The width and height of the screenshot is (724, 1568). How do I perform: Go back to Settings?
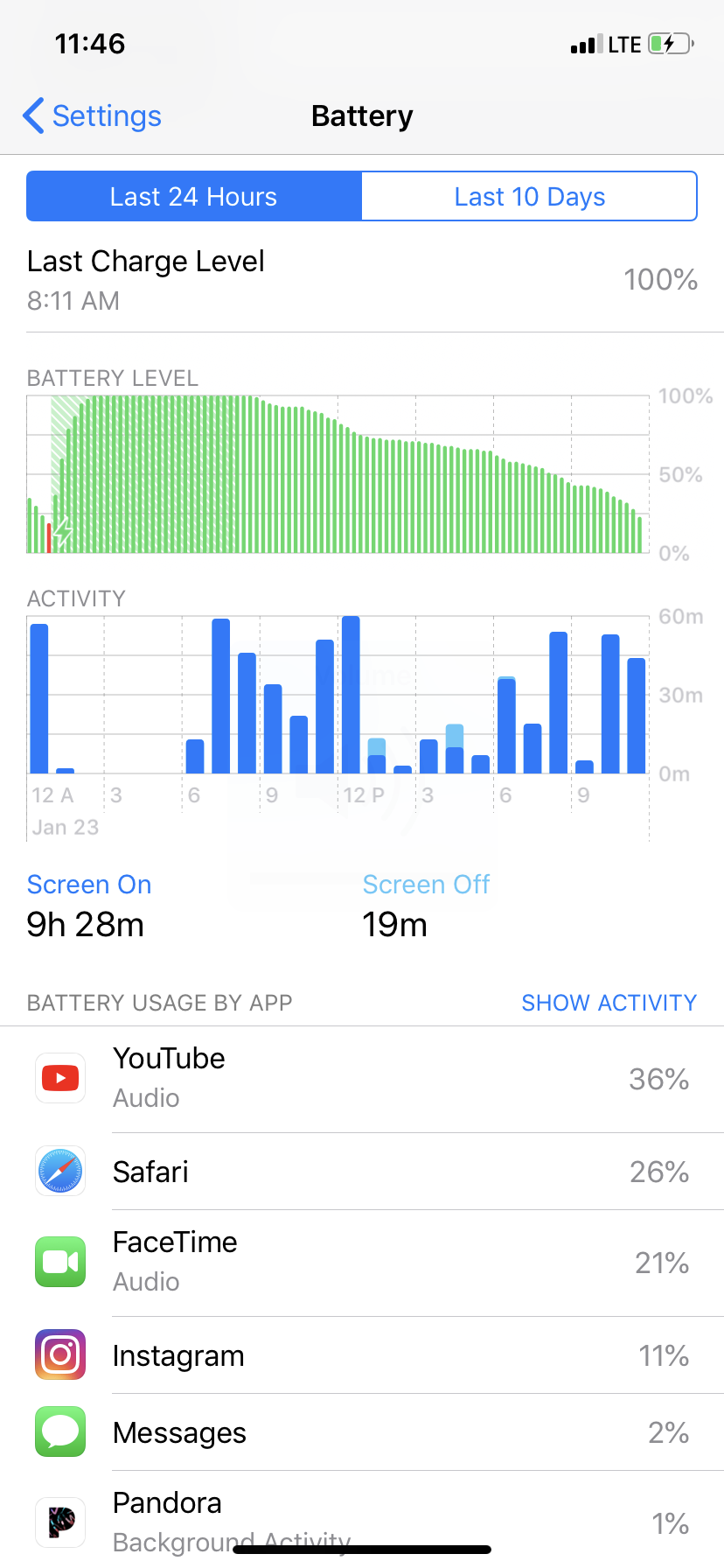(93, 115)
